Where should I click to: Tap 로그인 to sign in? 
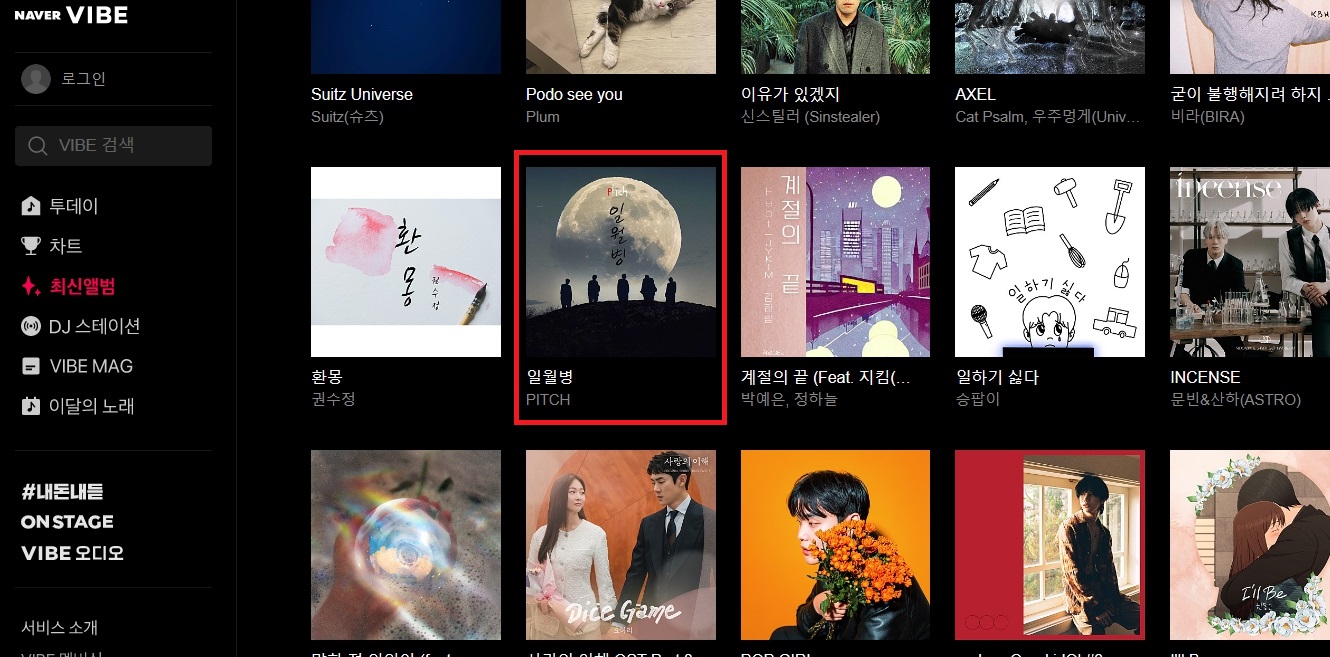[83, 79]
